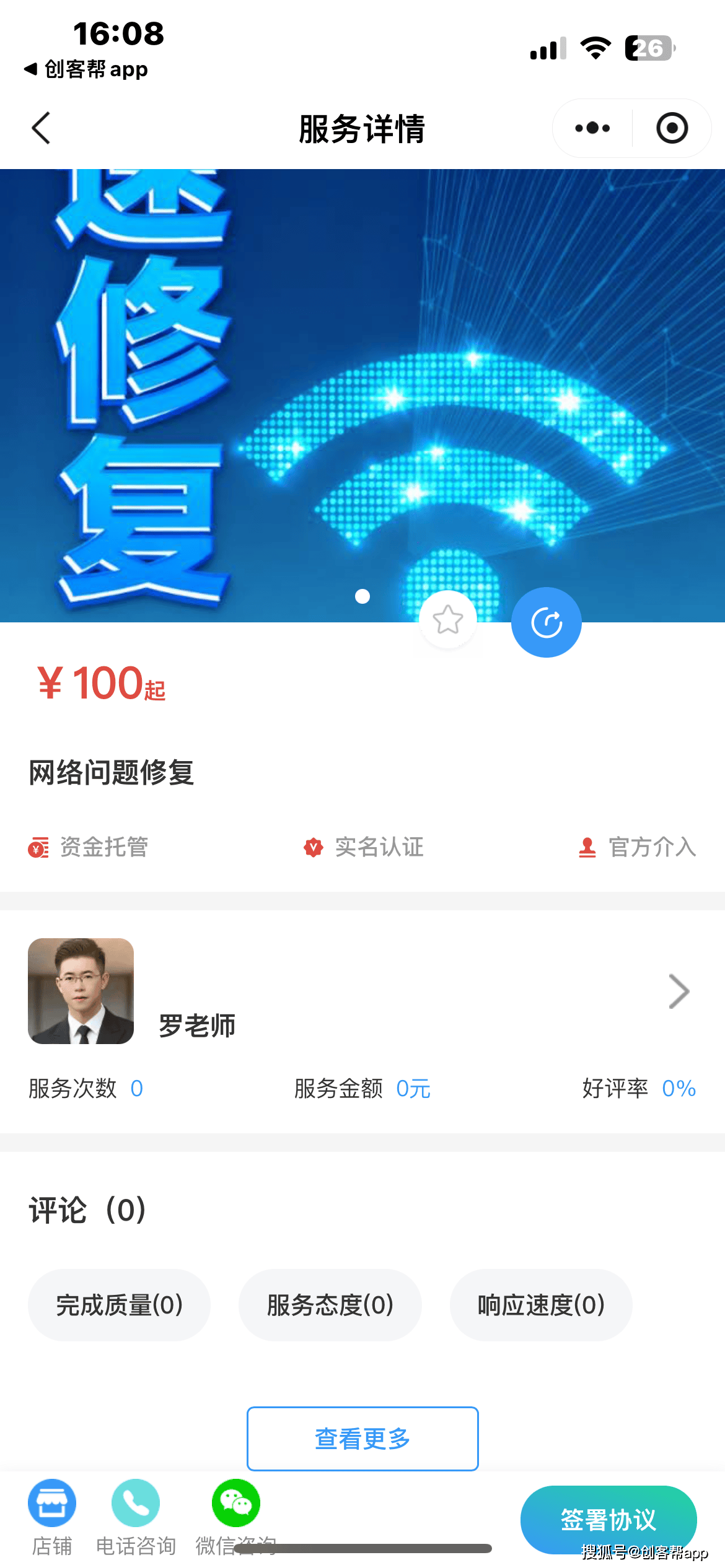Share this service via the blue arrow button

546,622
